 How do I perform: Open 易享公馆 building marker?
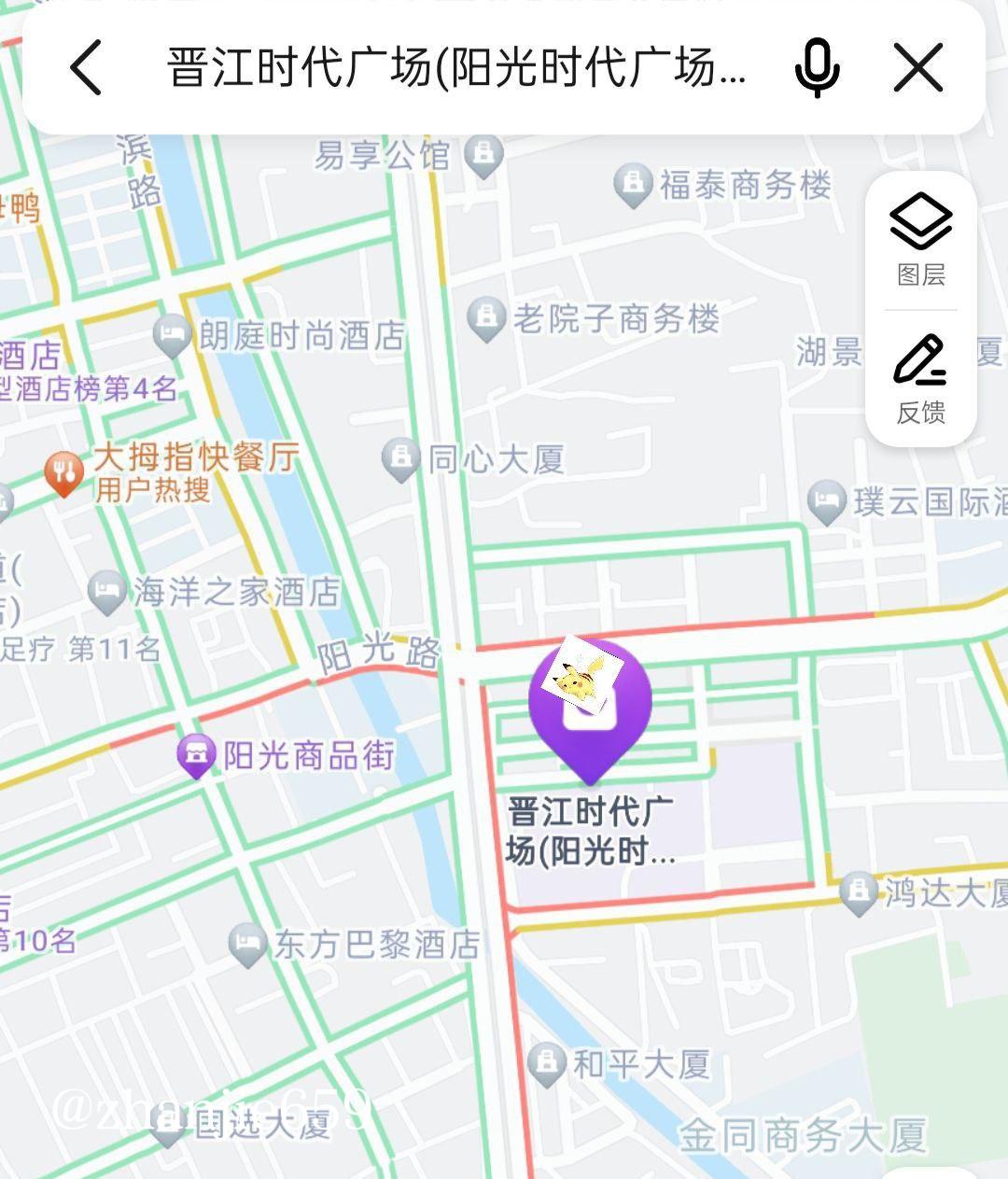point(483,155)
